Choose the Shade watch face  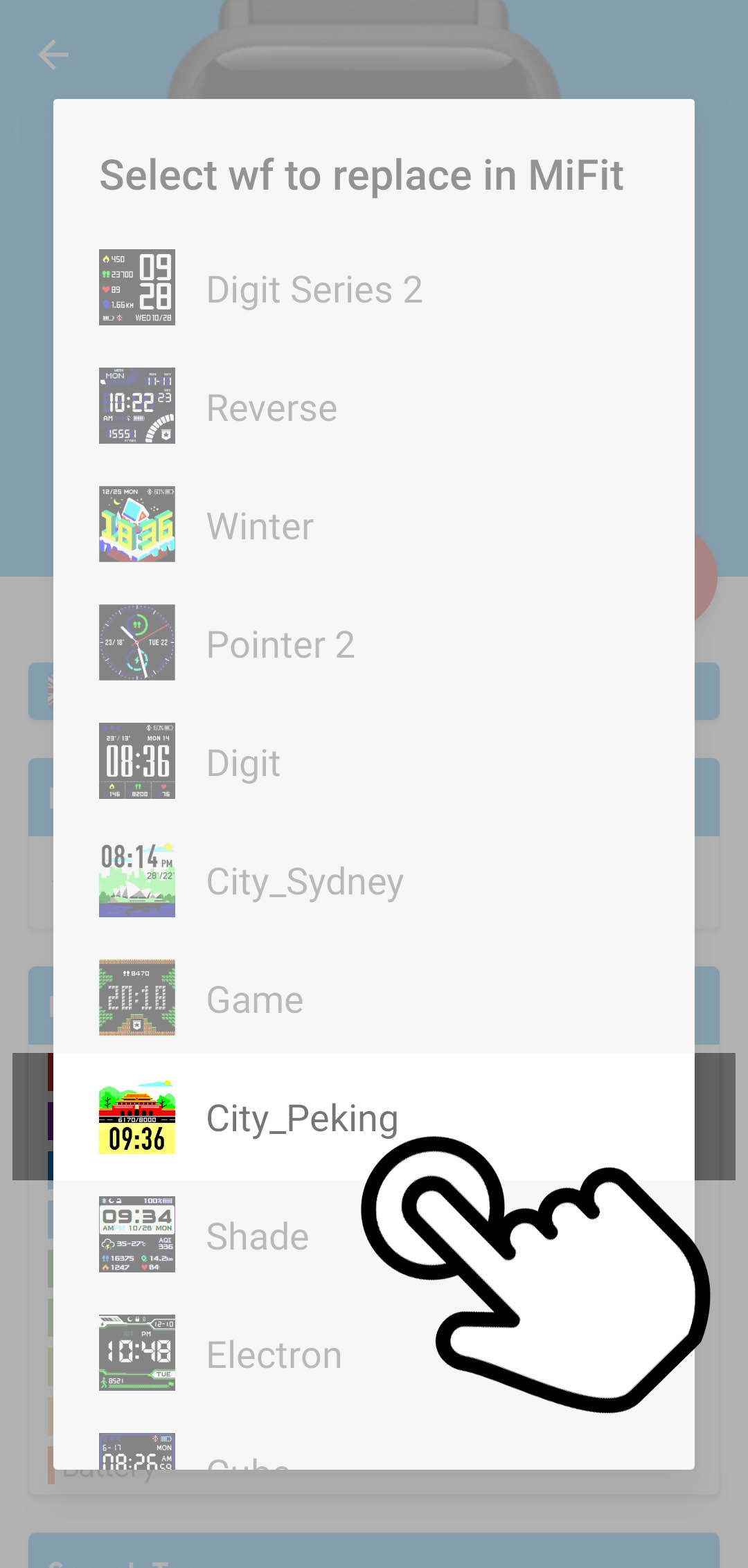click(x=258, y=1236)
